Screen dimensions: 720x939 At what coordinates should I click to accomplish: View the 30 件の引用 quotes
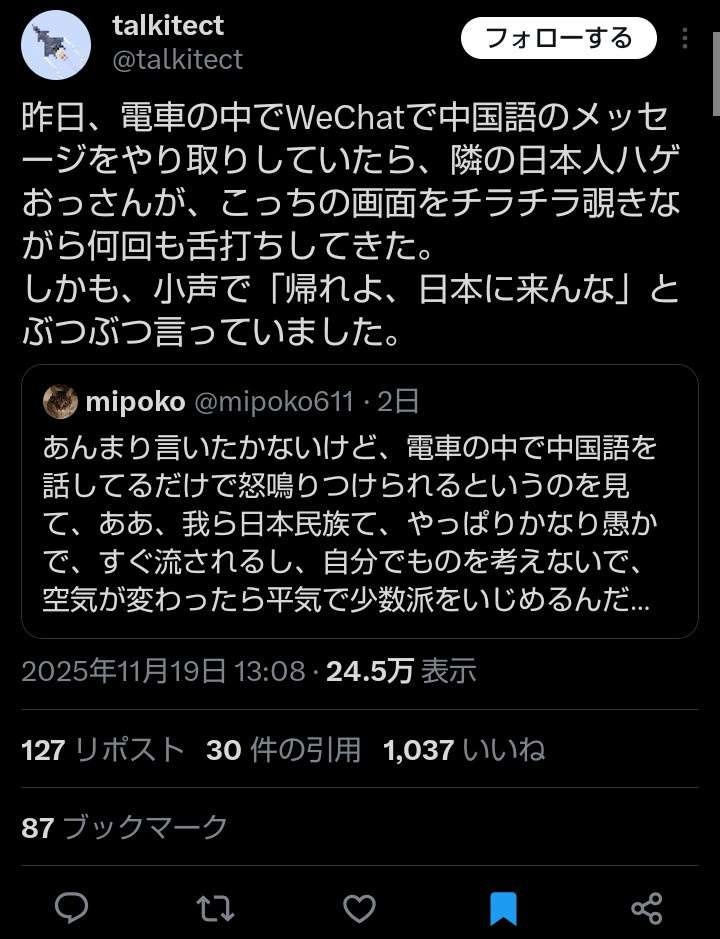283,749
